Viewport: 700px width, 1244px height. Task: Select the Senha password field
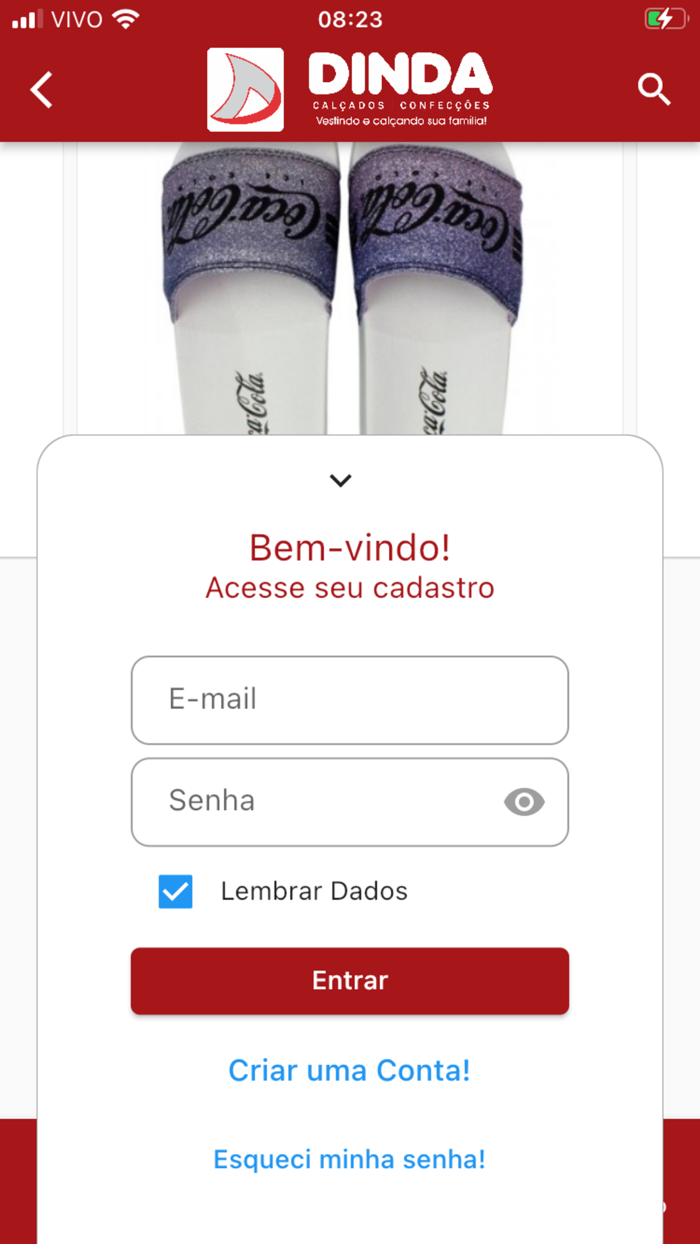pos(320,802)
